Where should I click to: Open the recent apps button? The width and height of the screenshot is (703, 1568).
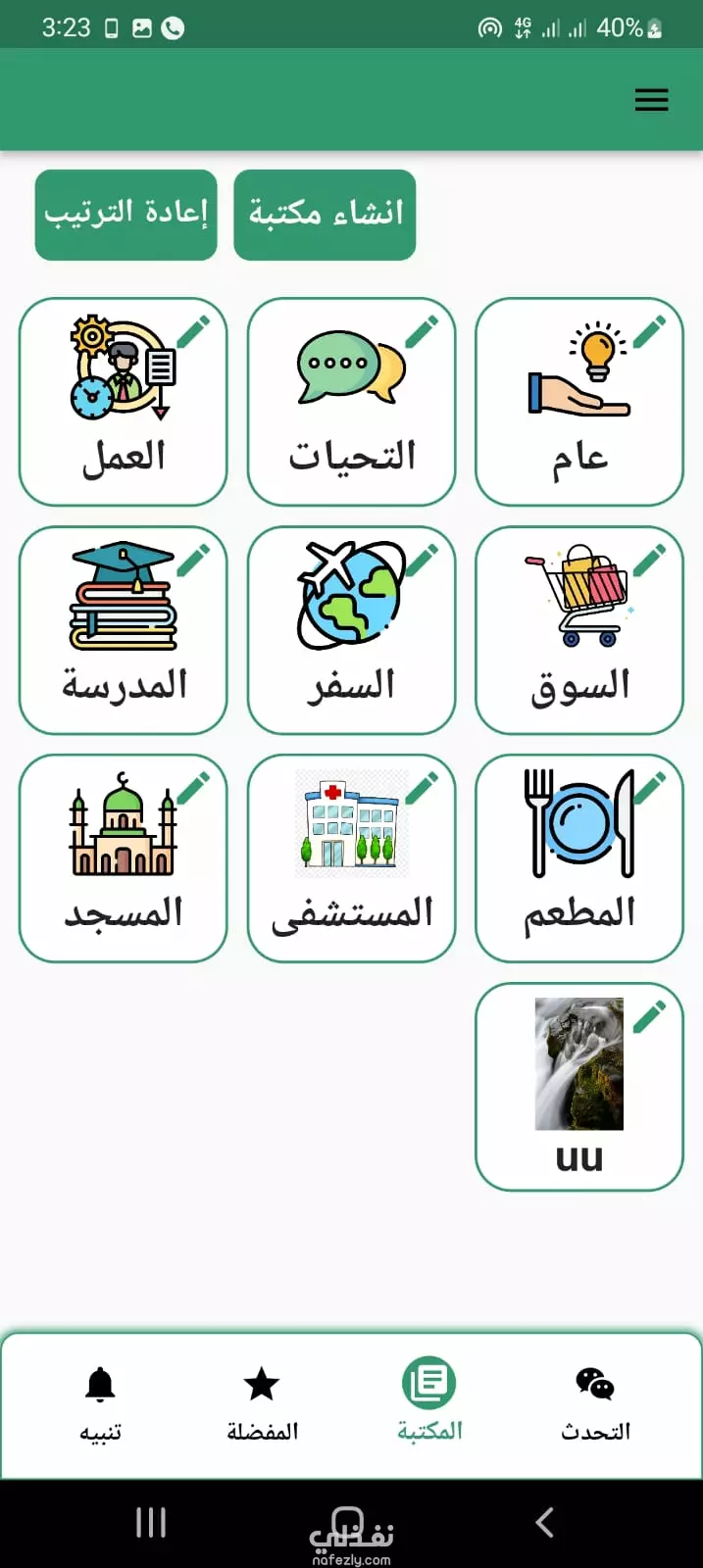click(x=151, y=1522)
